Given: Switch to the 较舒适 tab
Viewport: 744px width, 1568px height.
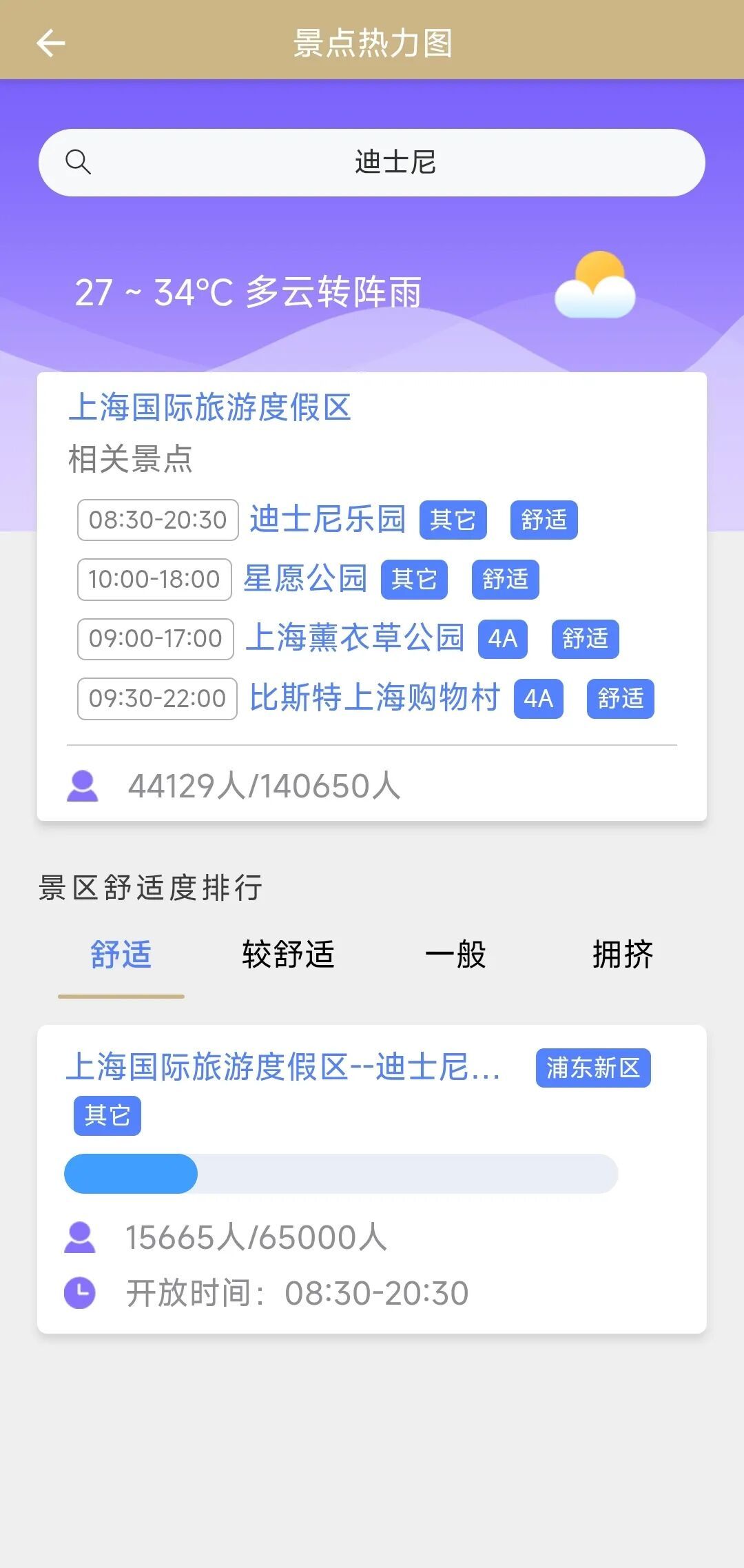Looking at the screenshot, I should (288, 955).
